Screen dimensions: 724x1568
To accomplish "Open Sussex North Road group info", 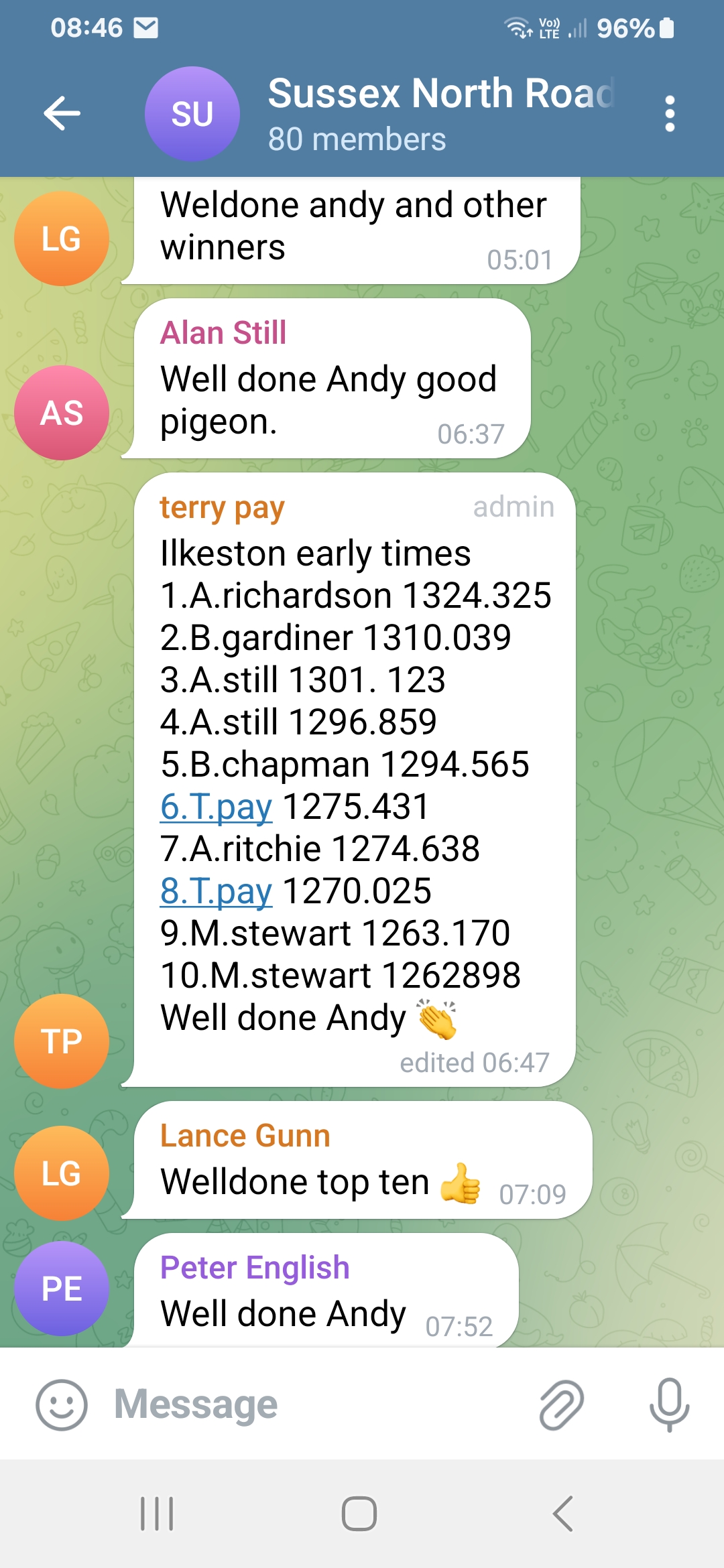I will tap(440, 113).
